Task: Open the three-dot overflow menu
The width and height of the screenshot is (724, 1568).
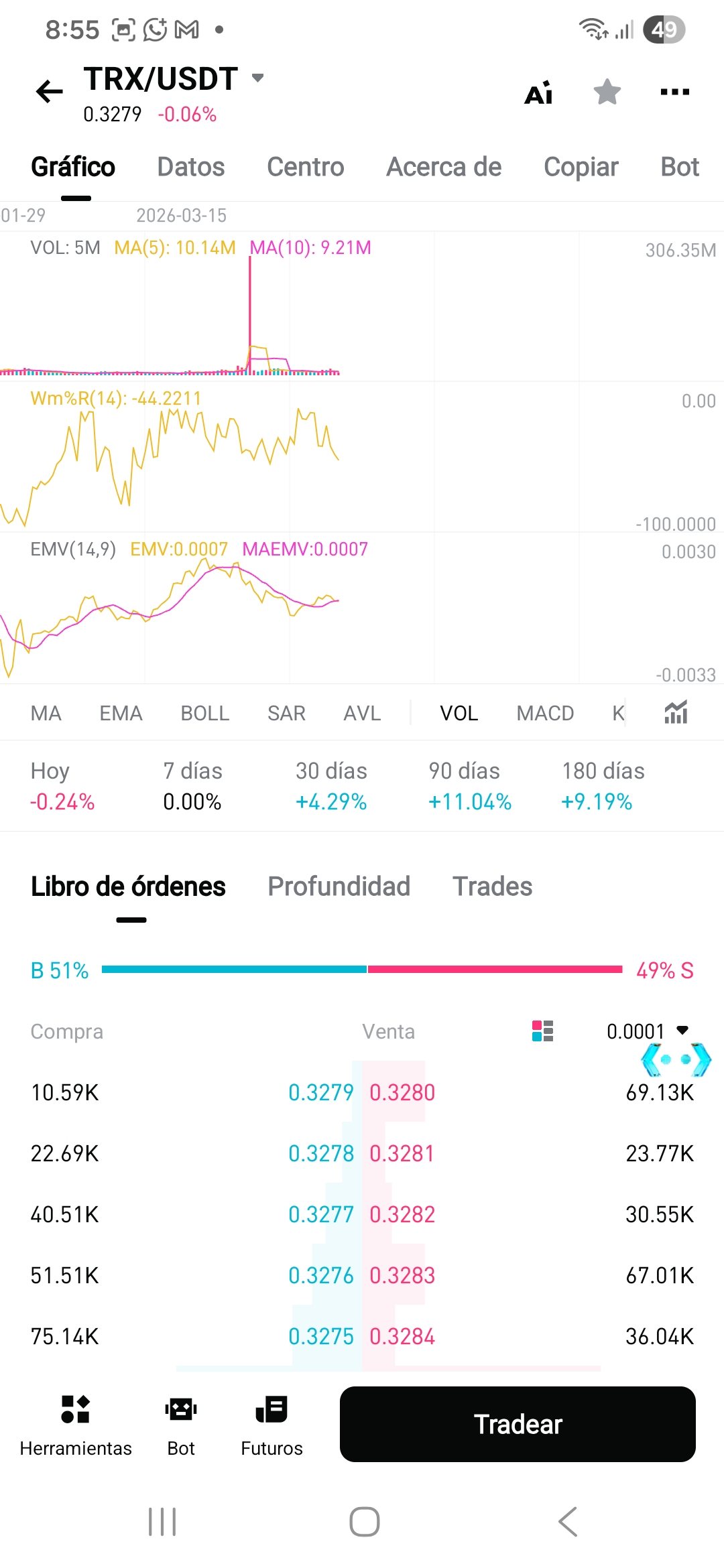Action: click(x=674, y=92)
